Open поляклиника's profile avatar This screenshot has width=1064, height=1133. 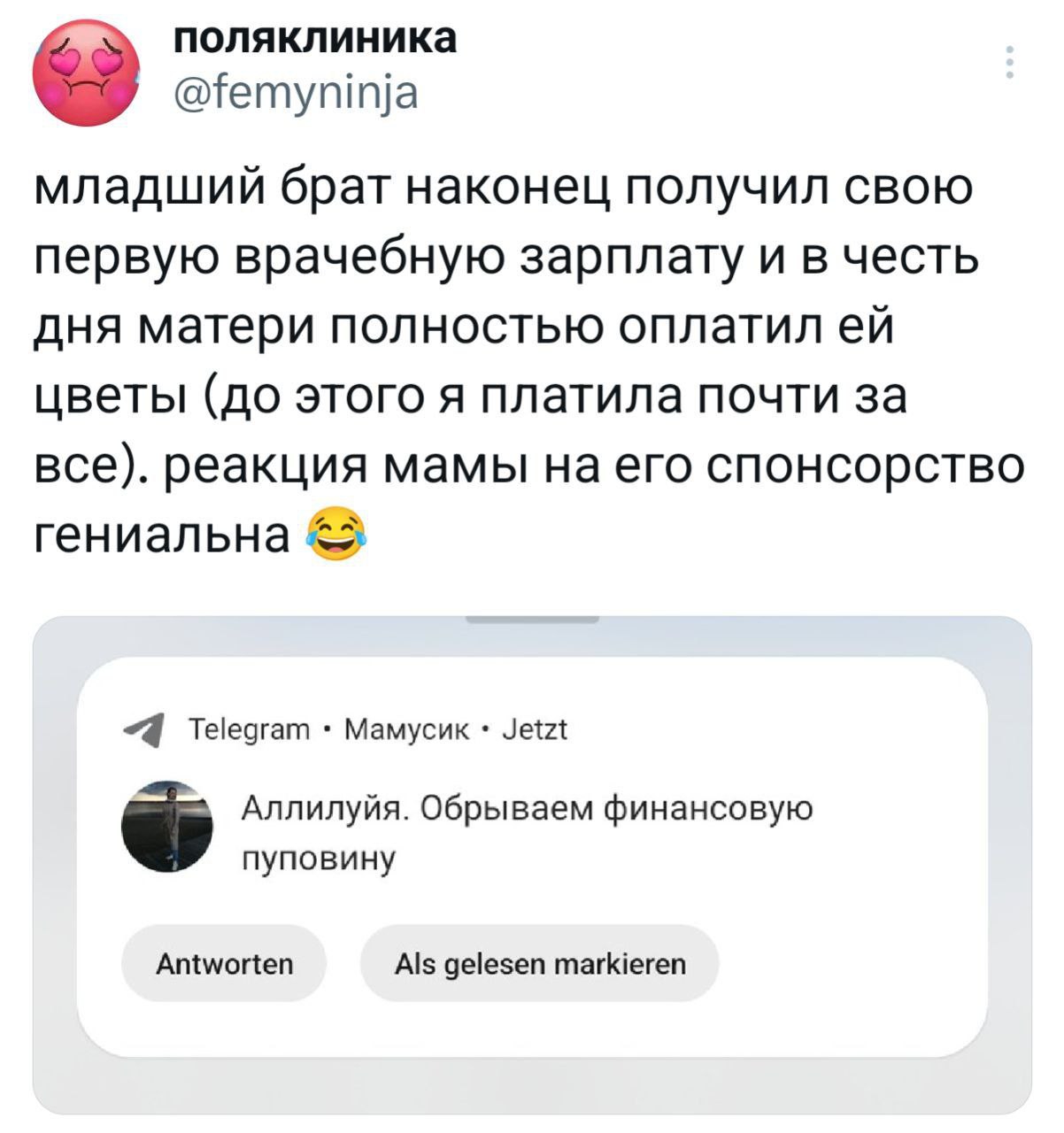(85, 73)
